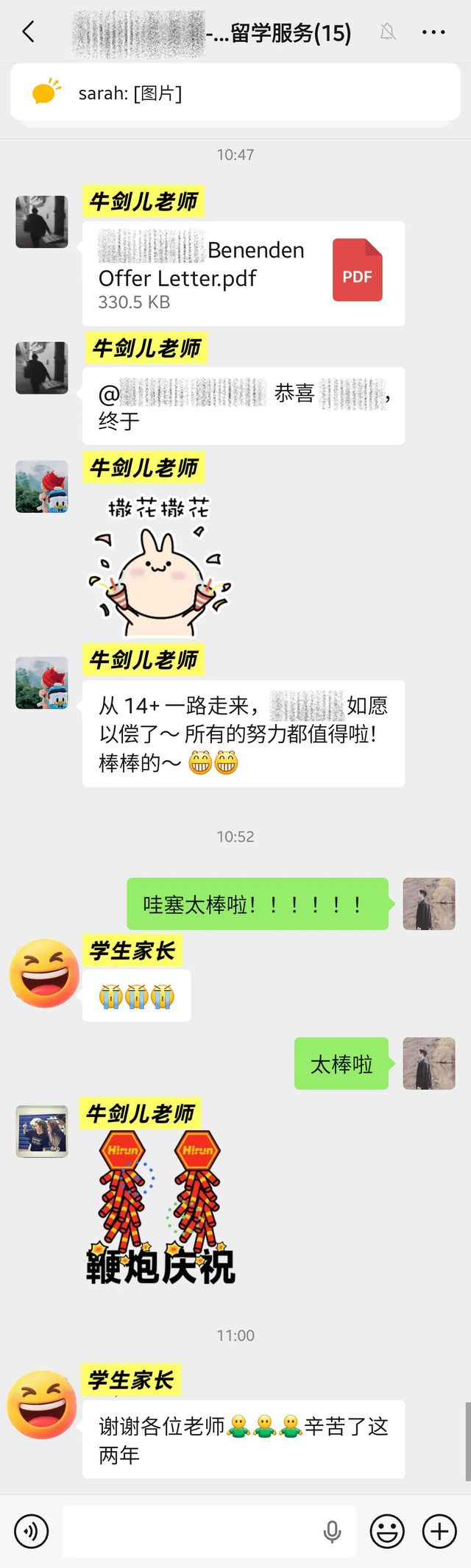Open sarah's pinned image message banner
471x1568 pixels.
[x=235, y=93]
